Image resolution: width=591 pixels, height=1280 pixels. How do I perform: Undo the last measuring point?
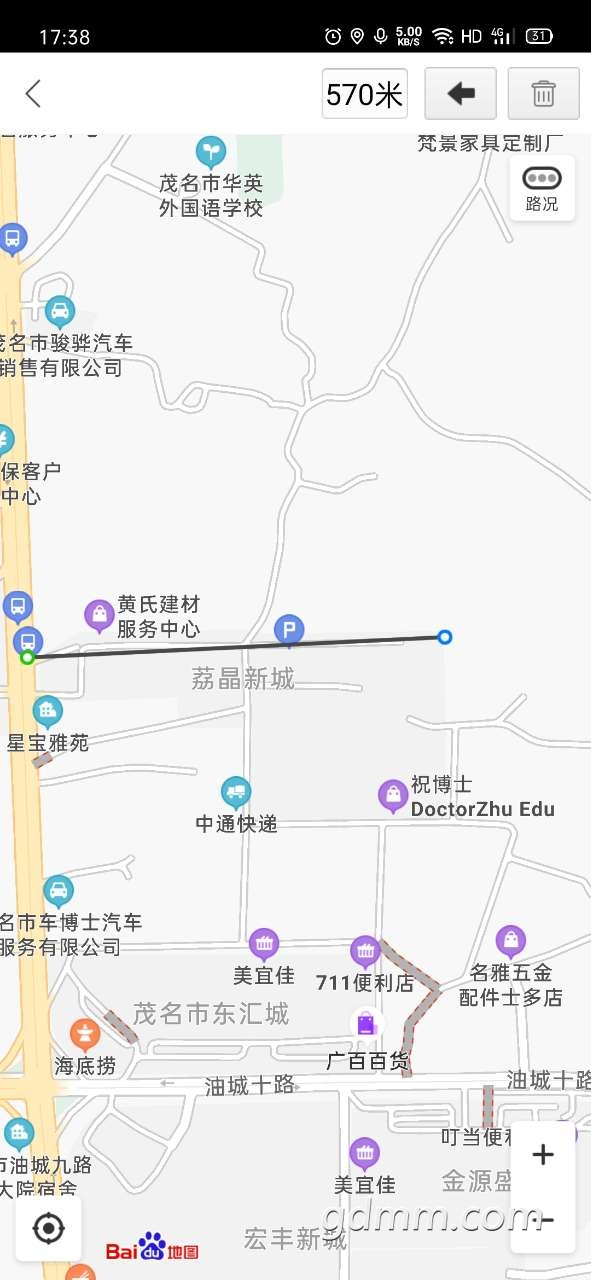(461, 94)
